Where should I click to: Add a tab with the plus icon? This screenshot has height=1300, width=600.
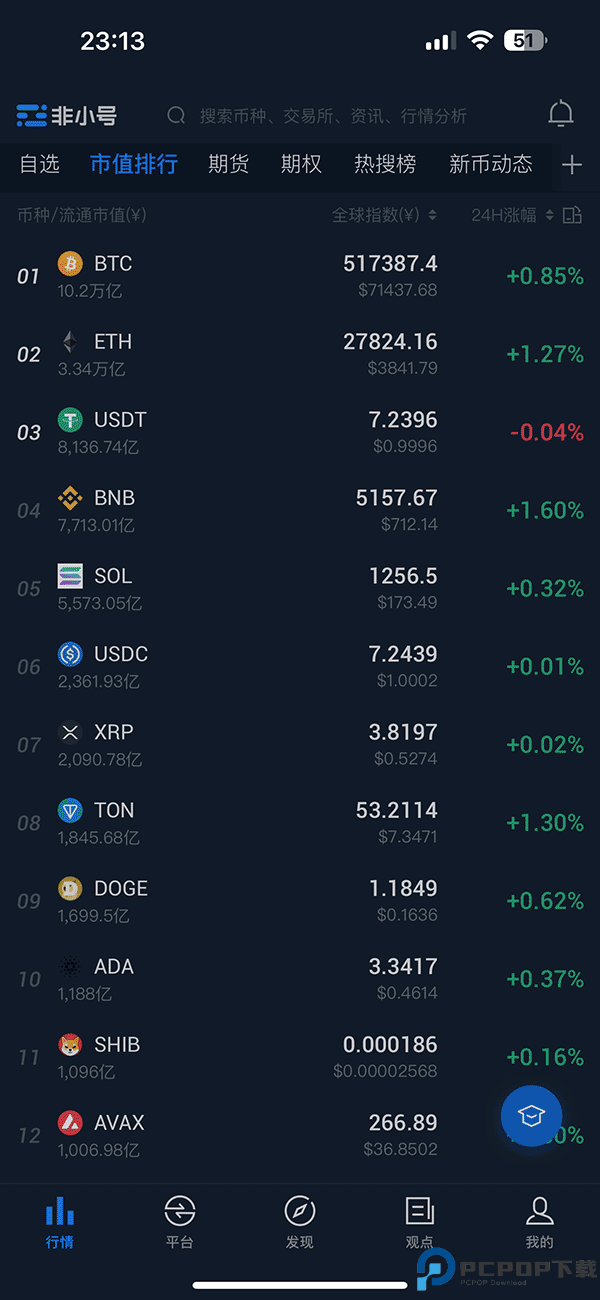(572, 165)
